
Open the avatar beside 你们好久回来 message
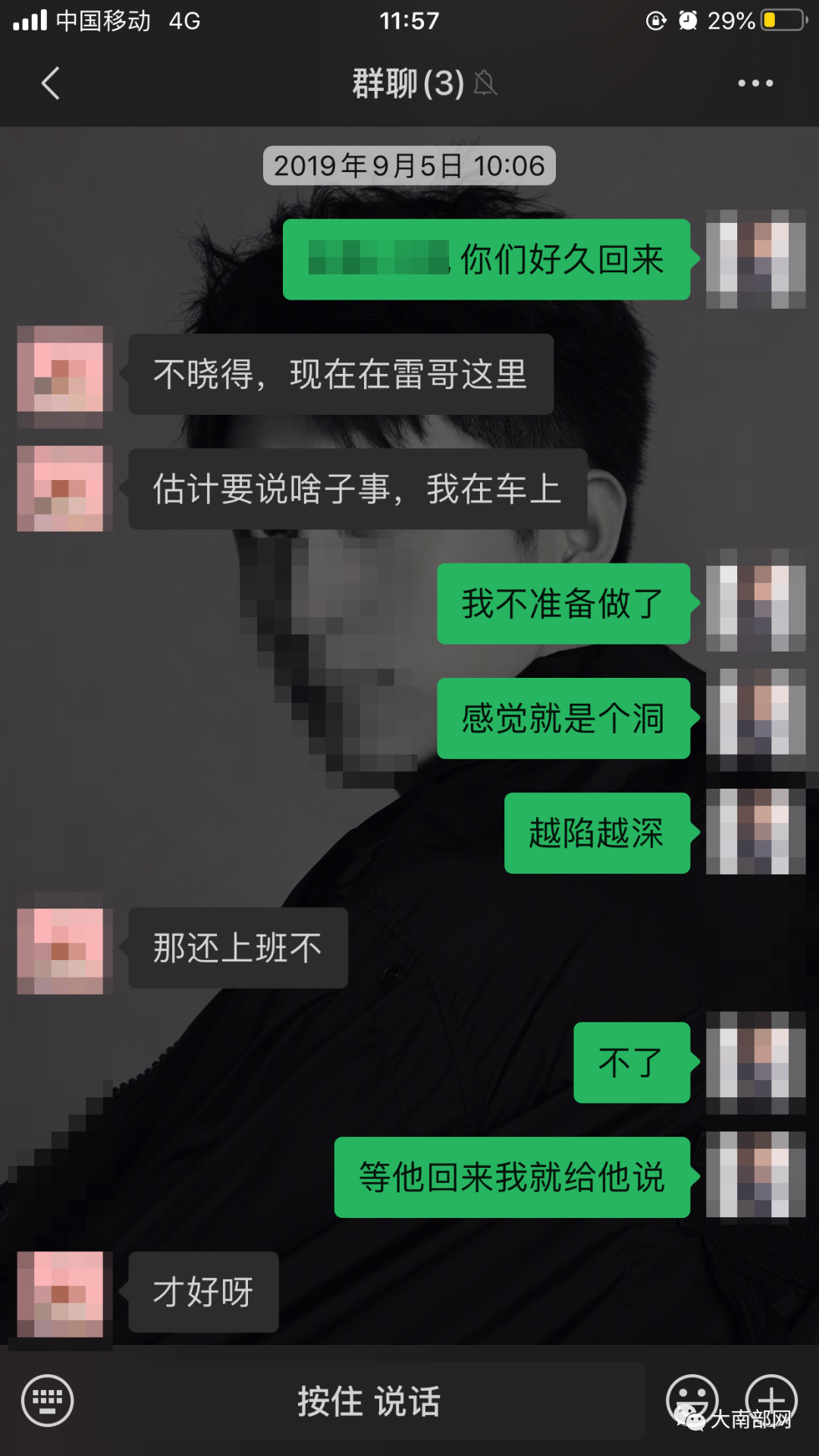[755, 259]
